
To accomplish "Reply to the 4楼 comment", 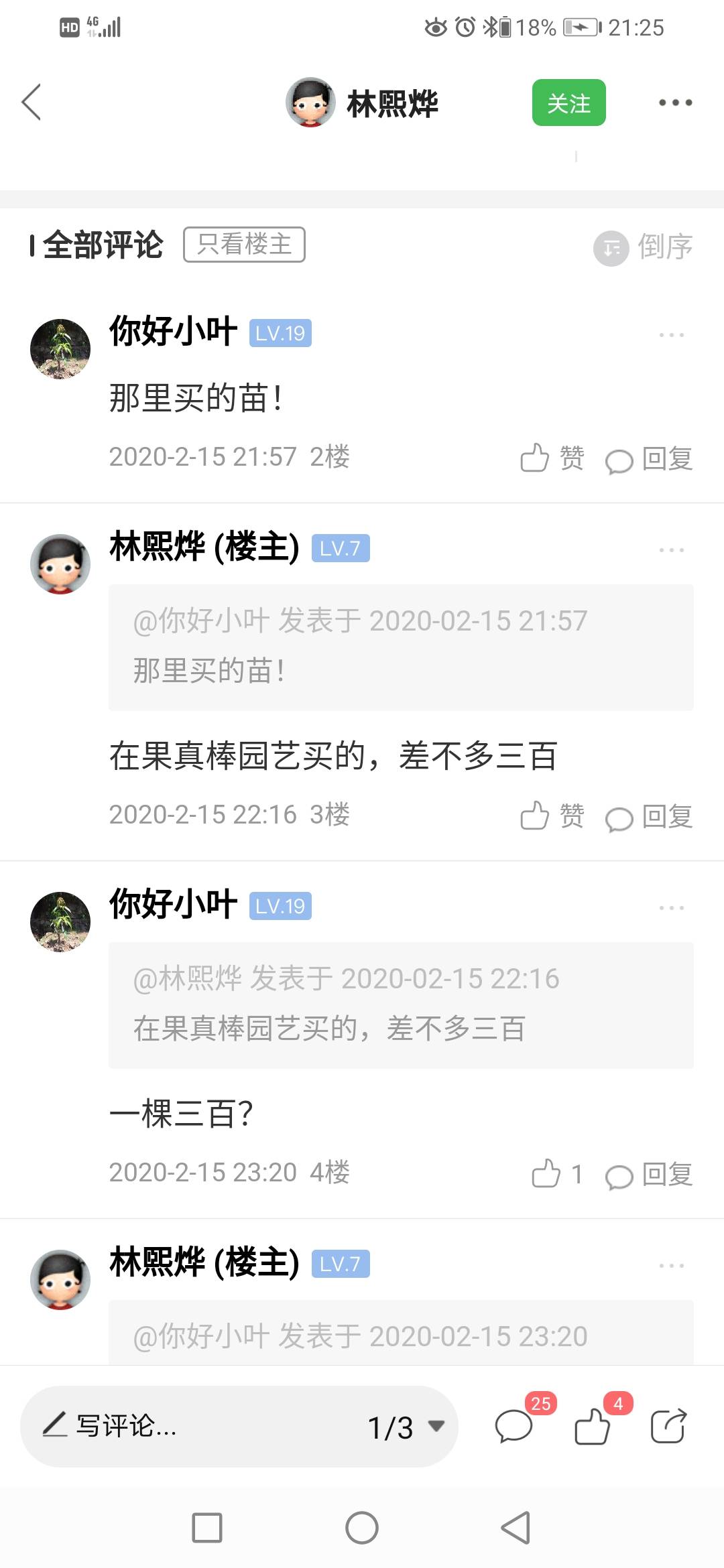I will [649, 1175].
